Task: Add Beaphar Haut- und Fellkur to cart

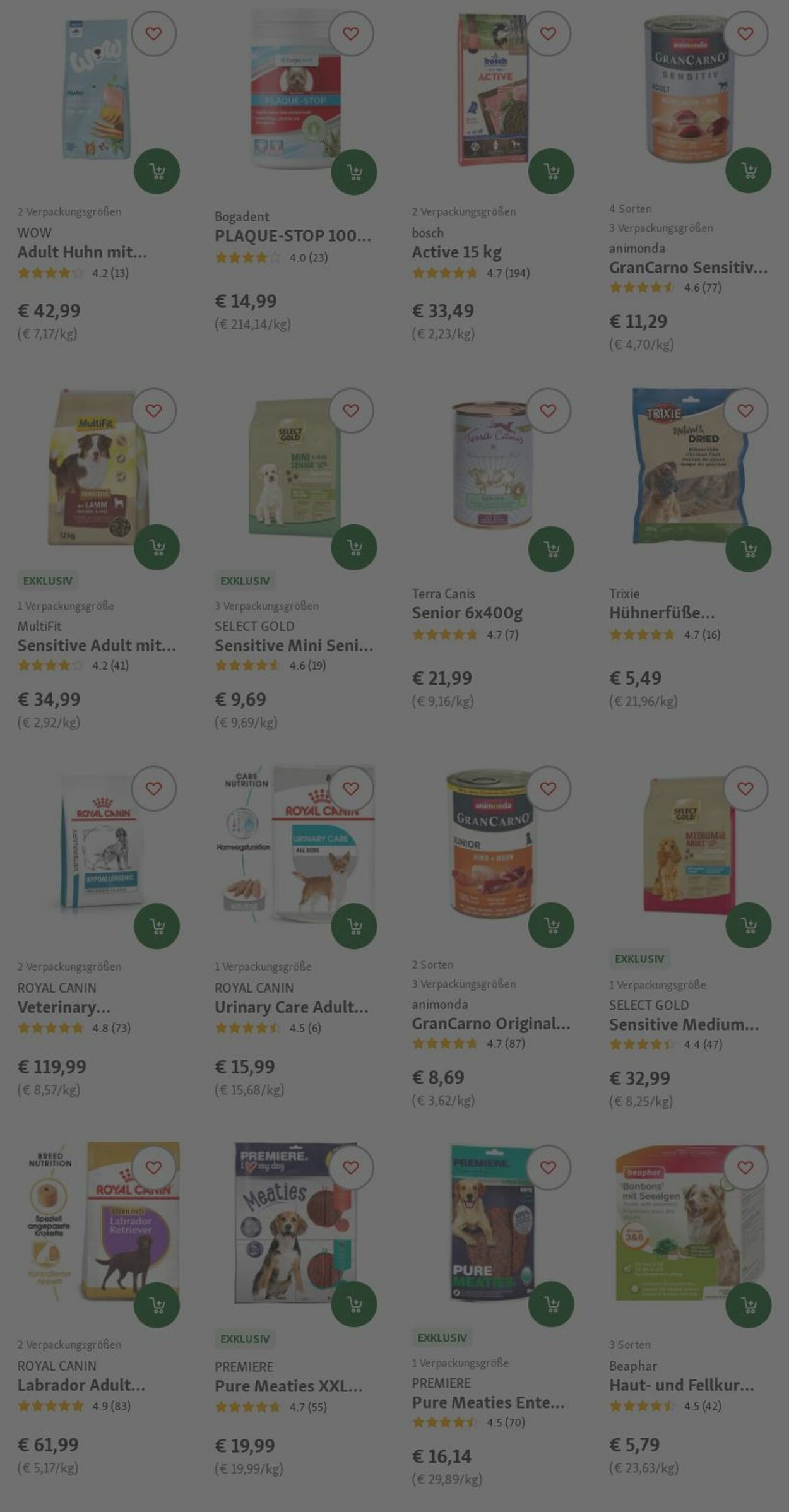Action: click(748, 1305)
